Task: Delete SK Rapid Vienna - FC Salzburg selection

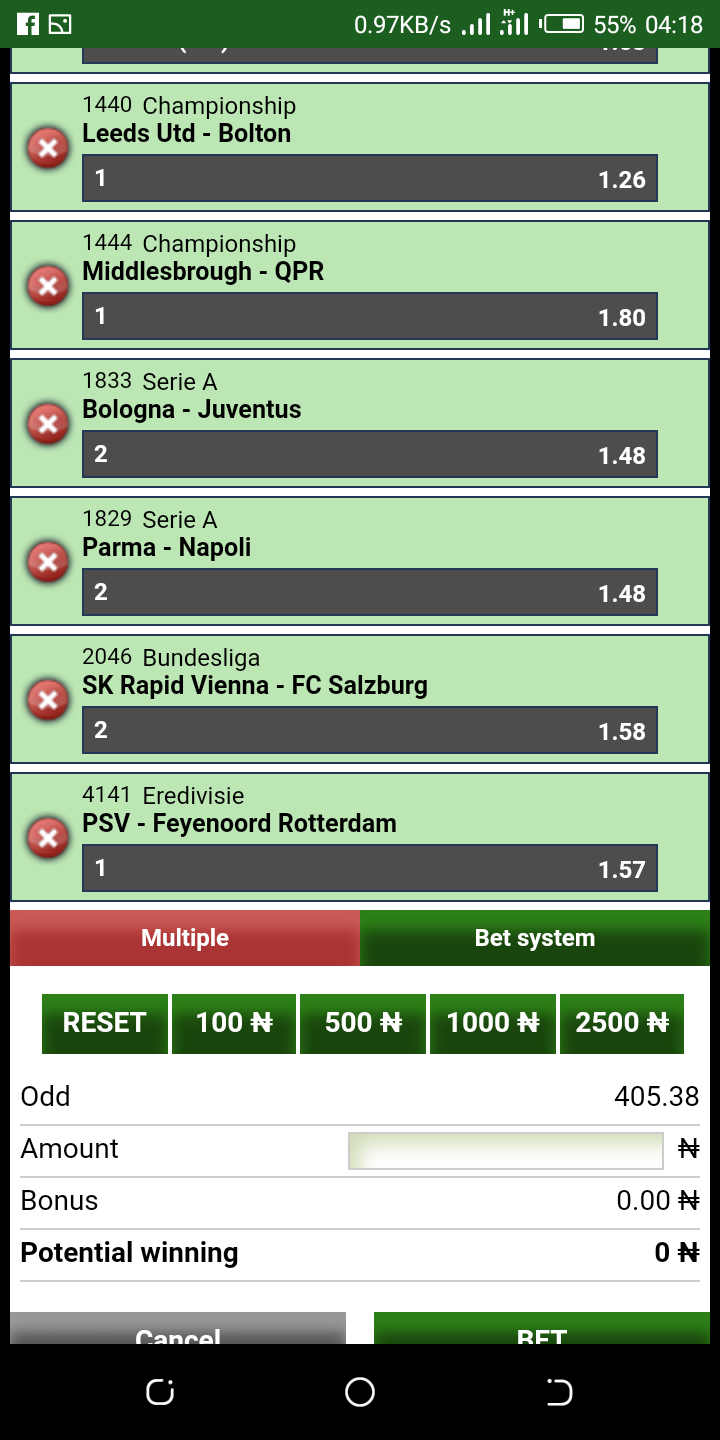Action: coord(46,699)
